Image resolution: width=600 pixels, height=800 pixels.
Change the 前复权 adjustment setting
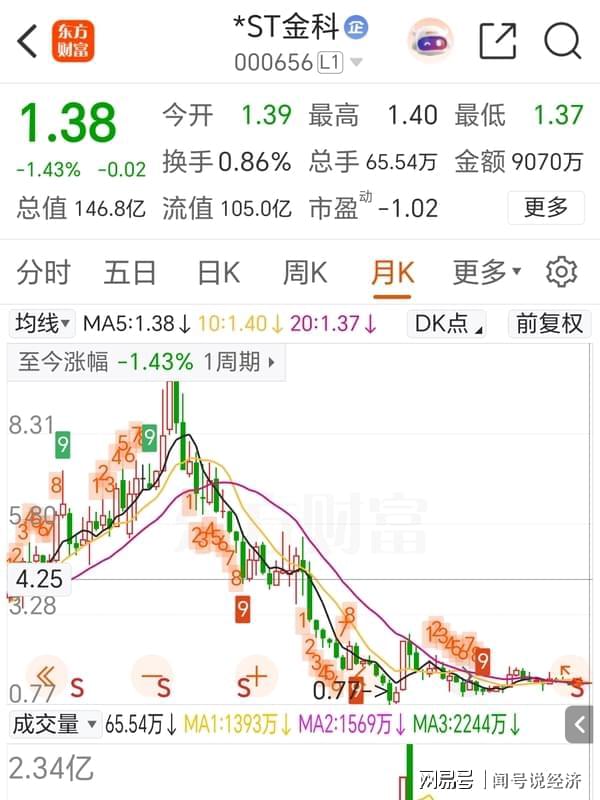[x=549, y=324]
